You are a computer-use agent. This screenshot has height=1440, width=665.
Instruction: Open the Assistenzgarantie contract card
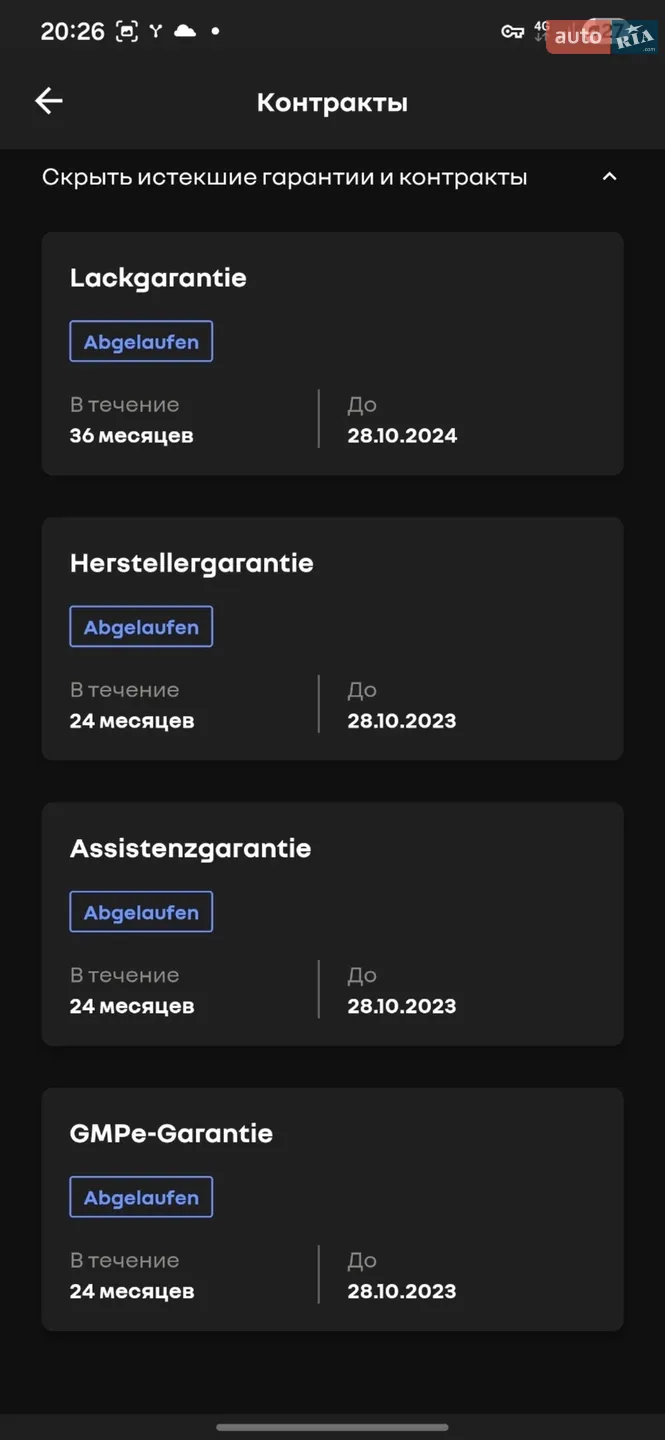tap(332, 924)
